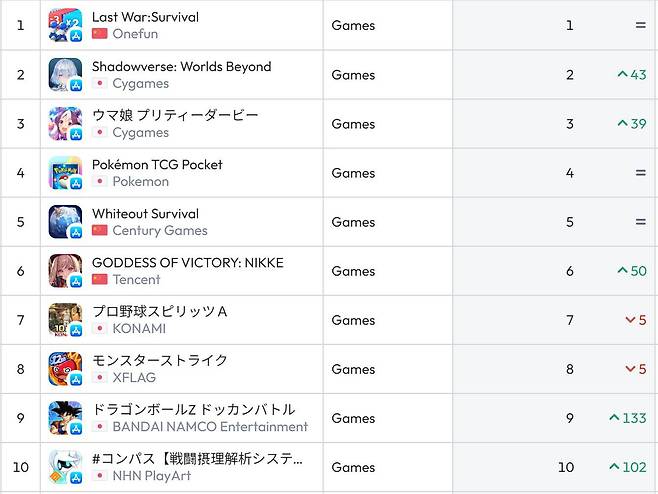The height and width of the screenshot is (494, 658).
Task: Open the Whiteout Survival app entry
Action: coord(145,213)
